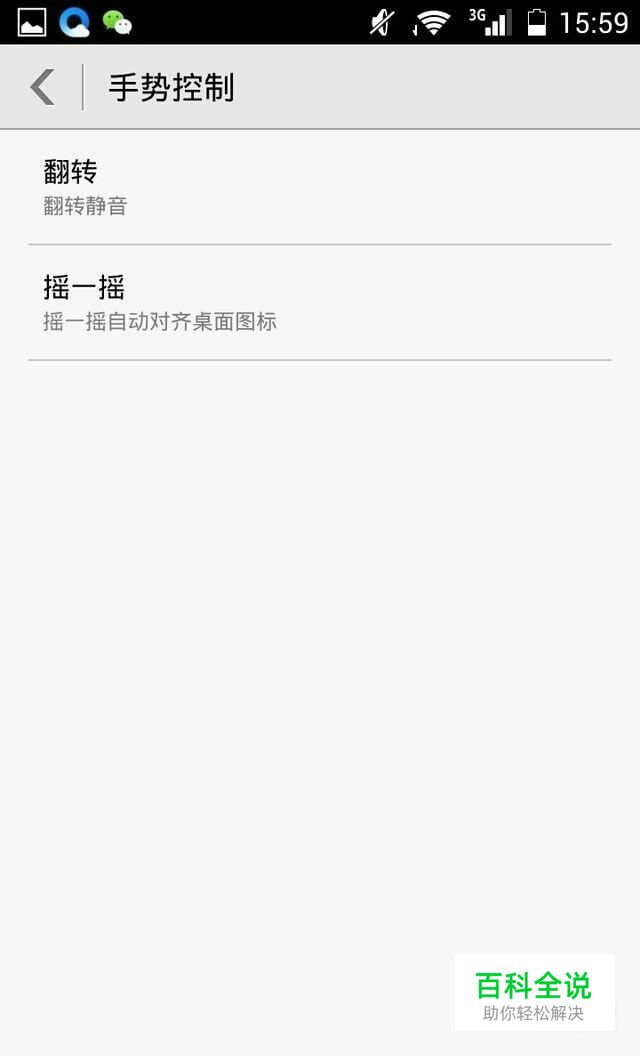Open the 摇一摇 shake setting
This screenshot has height=1056, width=640.
(320, 303)
